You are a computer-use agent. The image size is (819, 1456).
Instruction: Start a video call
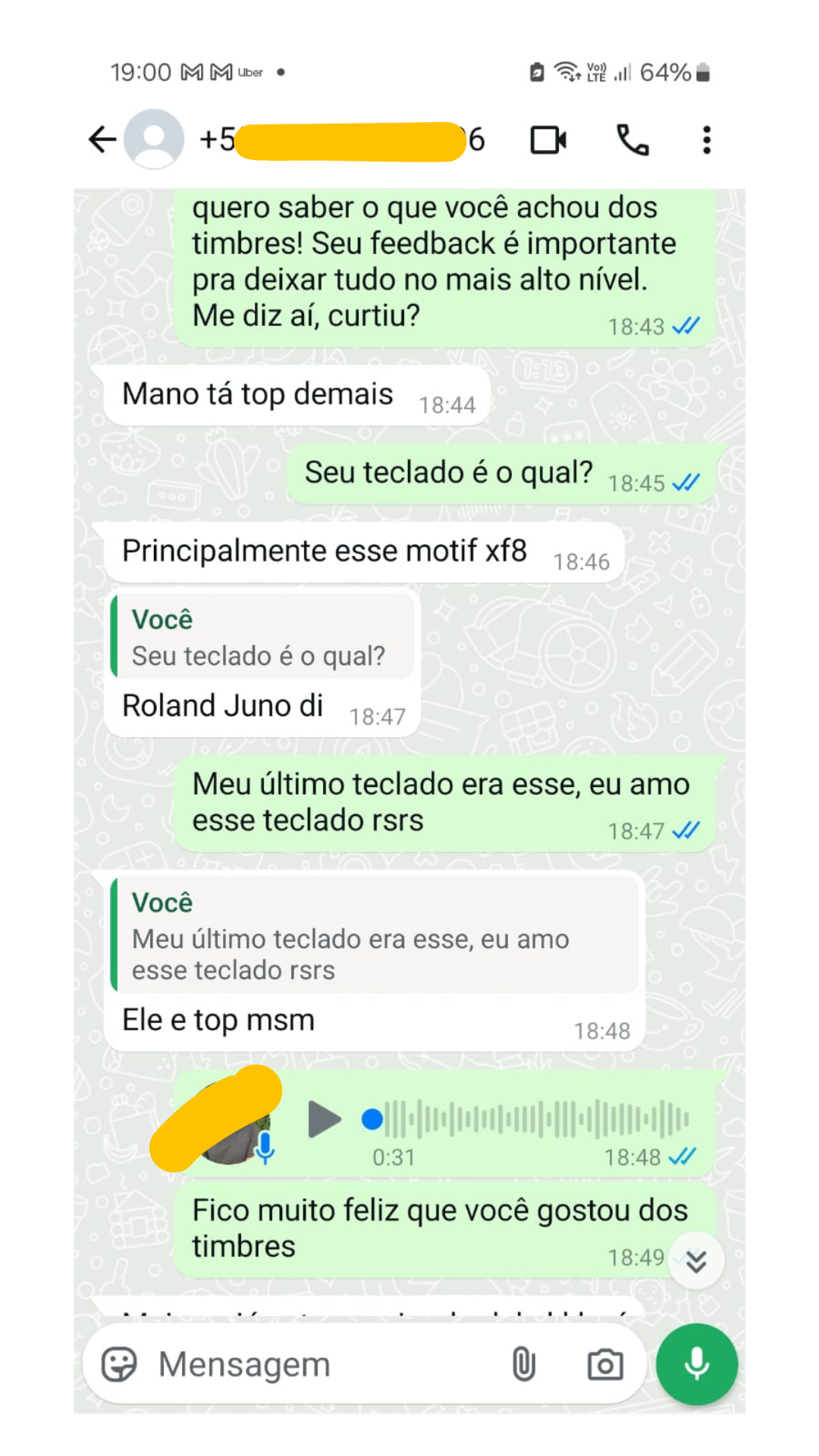[x=548, y=140]
